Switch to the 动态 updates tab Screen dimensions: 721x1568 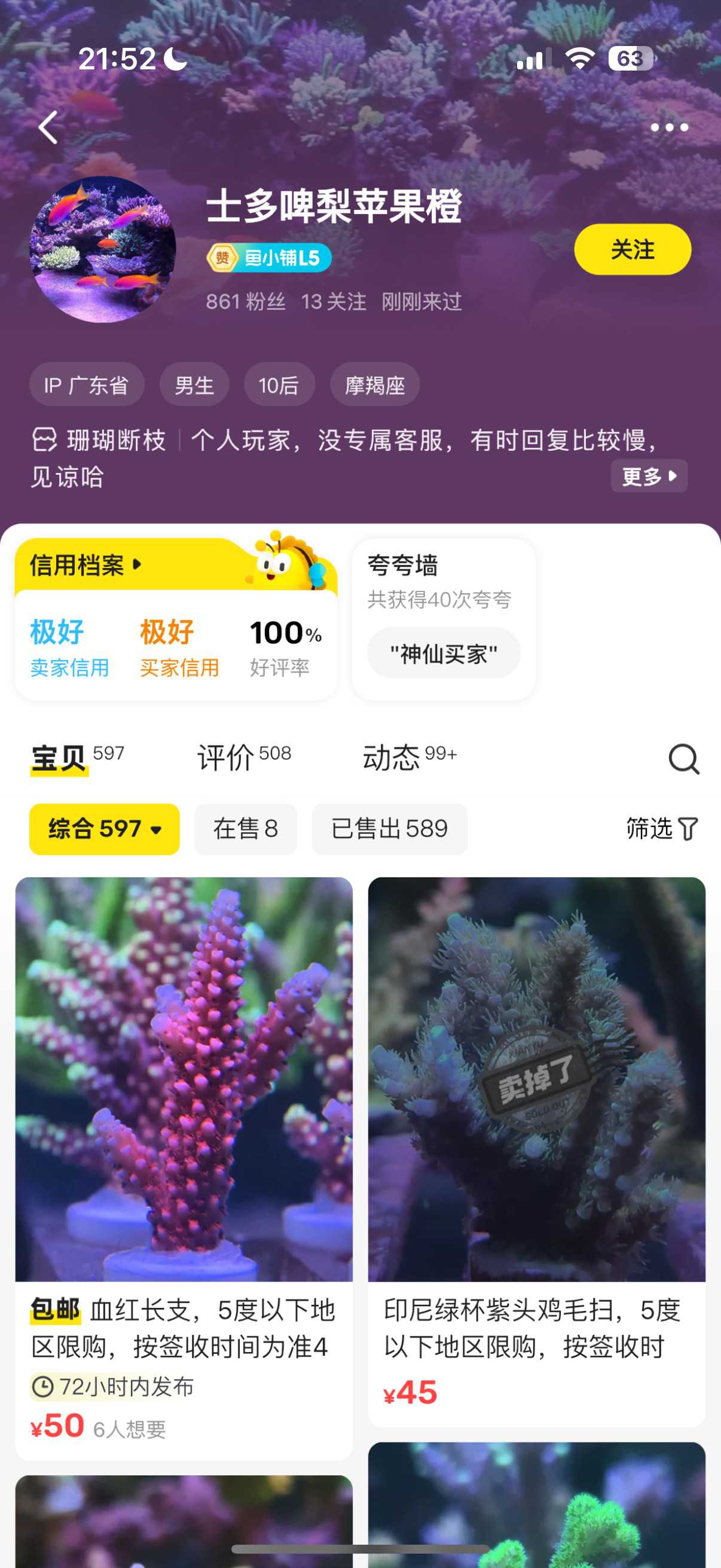pyautogui.click(x=409, y=758)
